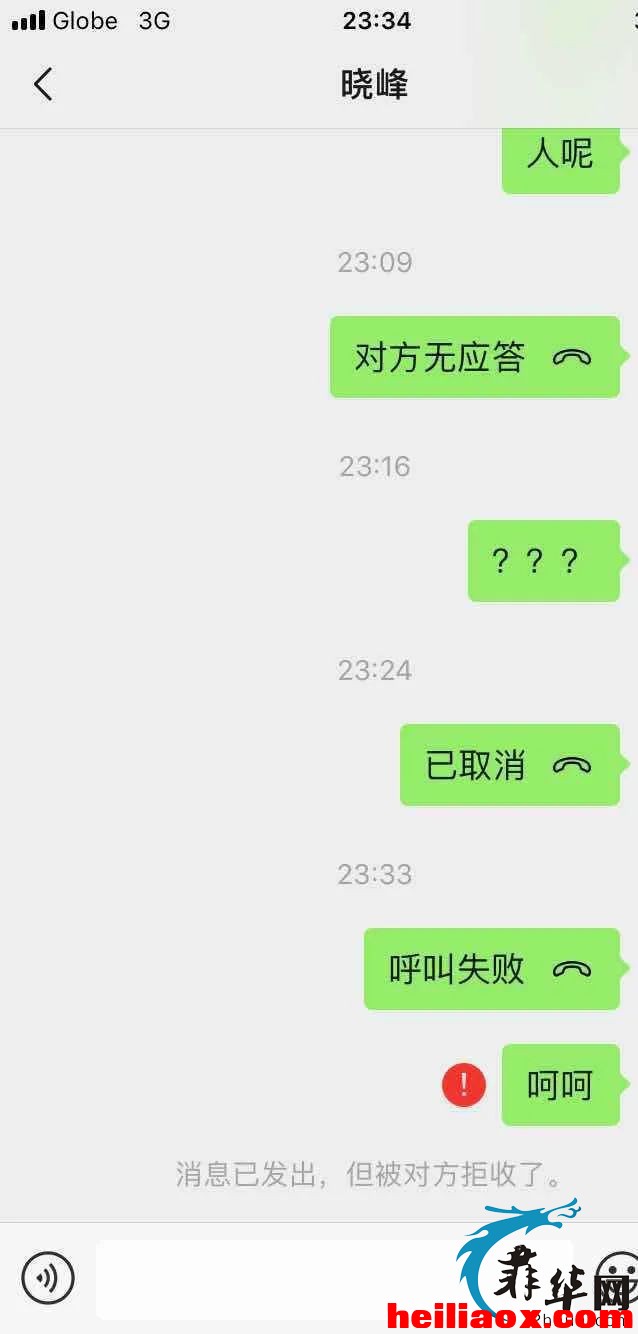Redial from the 对方无应答 call bubble
The image size is (638, 1334).
tap(475, 357)
